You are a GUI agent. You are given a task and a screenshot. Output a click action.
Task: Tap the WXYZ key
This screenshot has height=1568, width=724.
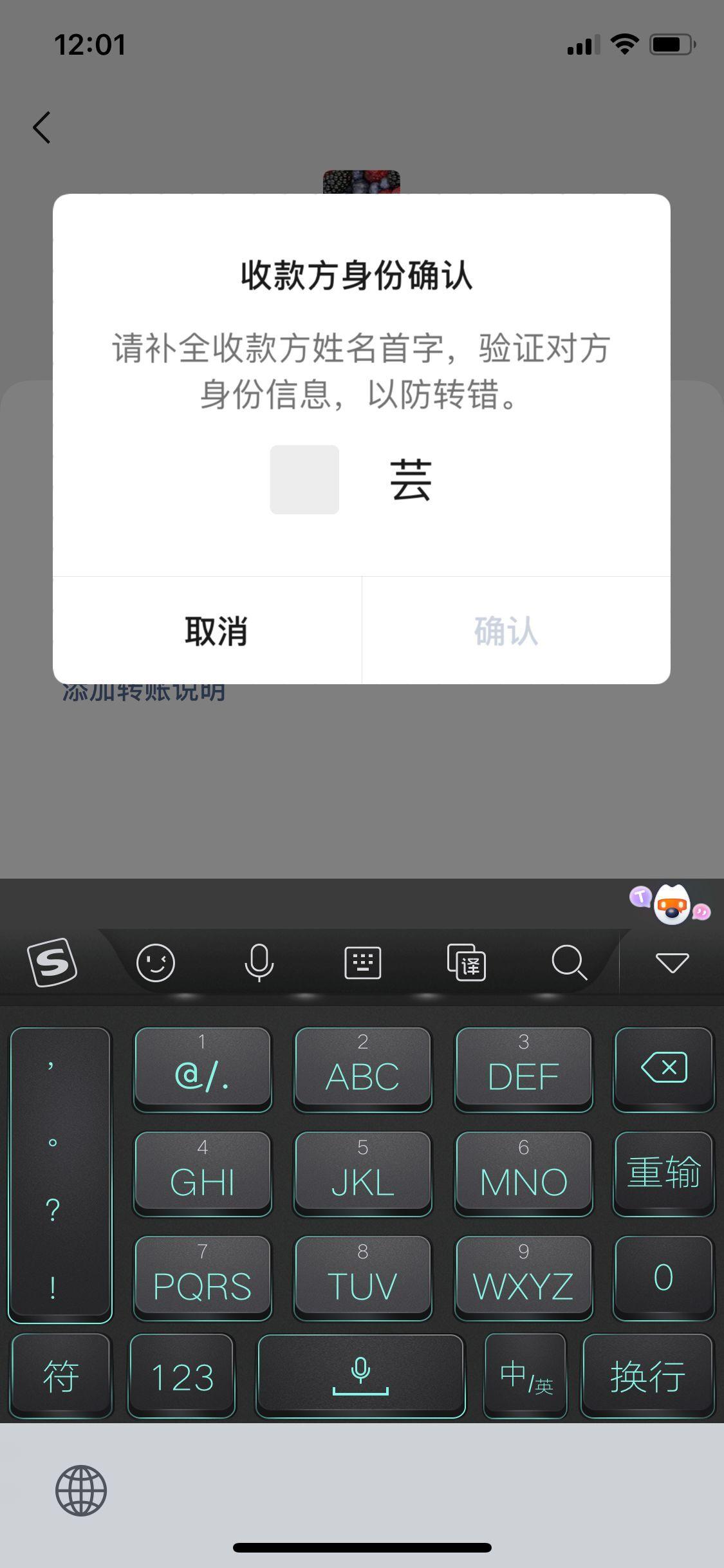(523, 1278)
